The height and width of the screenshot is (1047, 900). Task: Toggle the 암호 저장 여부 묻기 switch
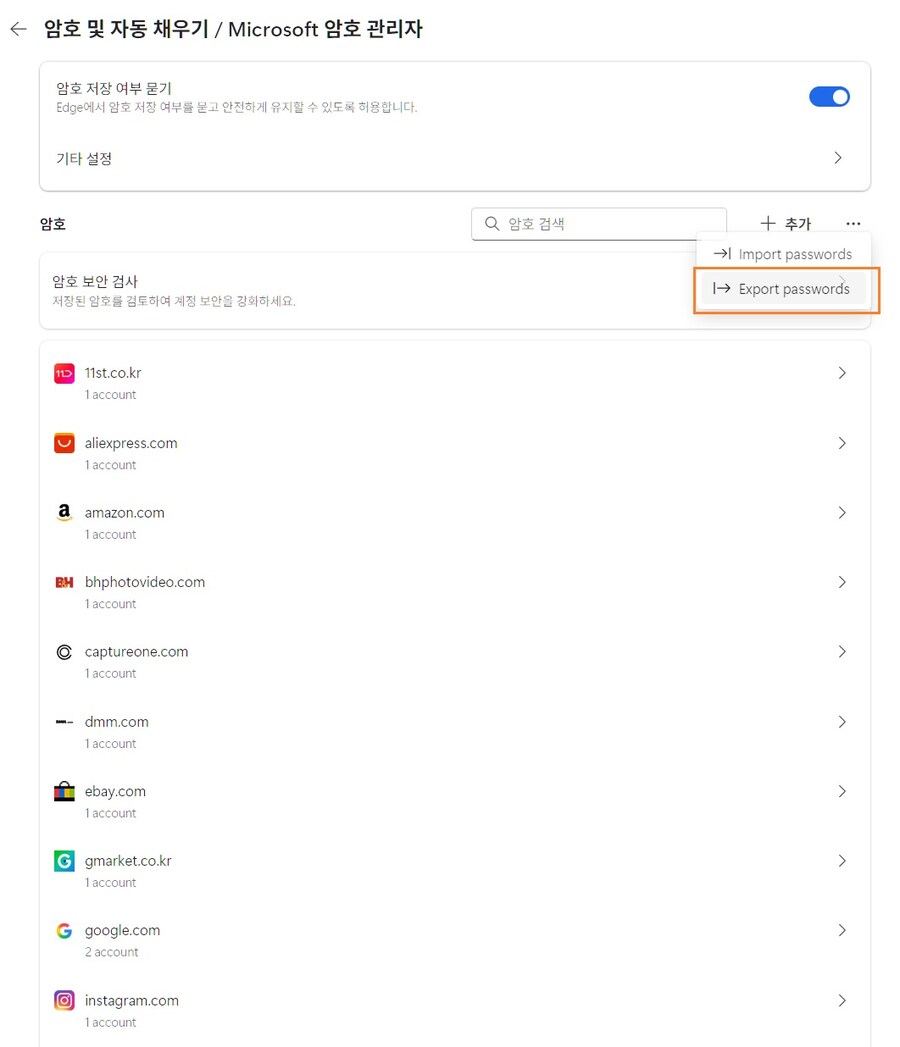[828, 97]
